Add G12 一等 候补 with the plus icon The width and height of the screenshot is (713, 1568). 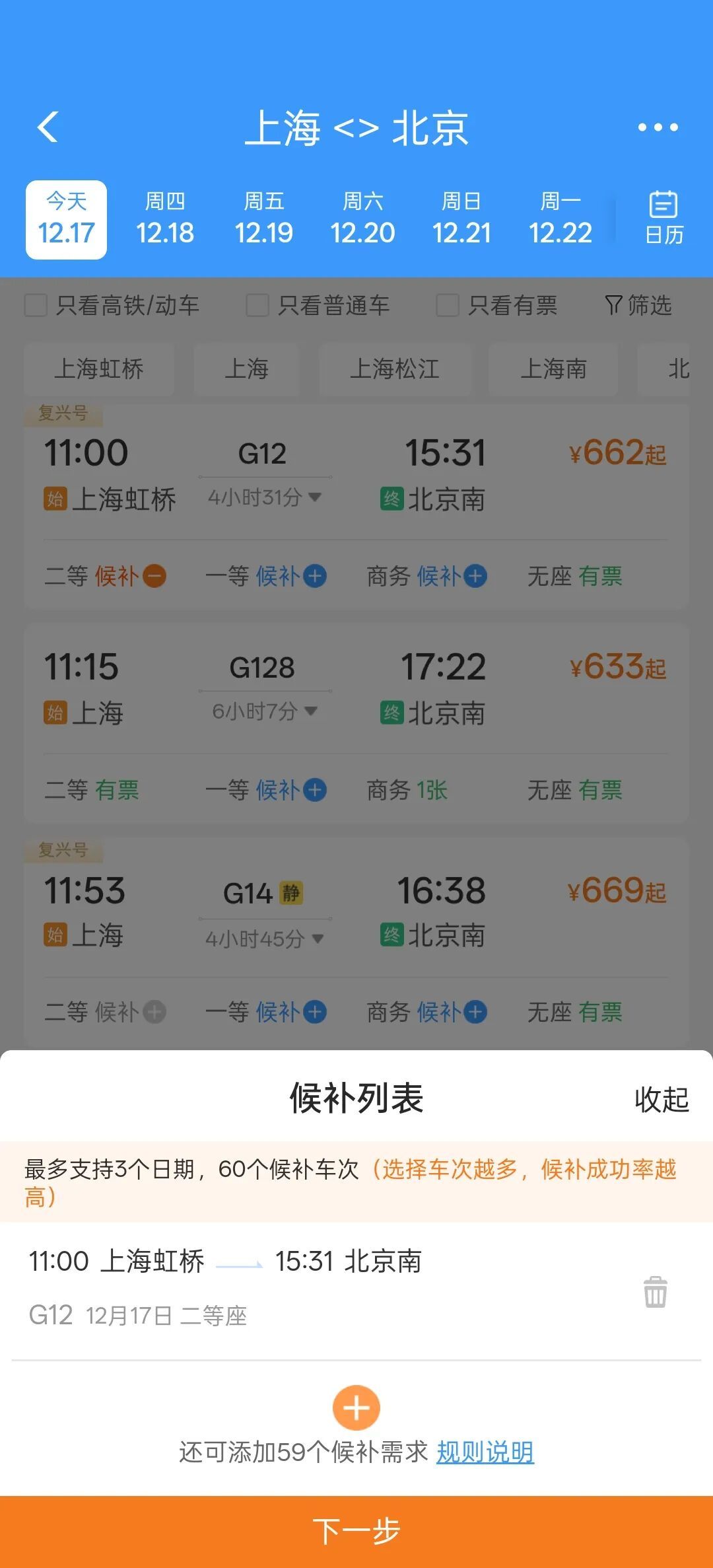316,575
